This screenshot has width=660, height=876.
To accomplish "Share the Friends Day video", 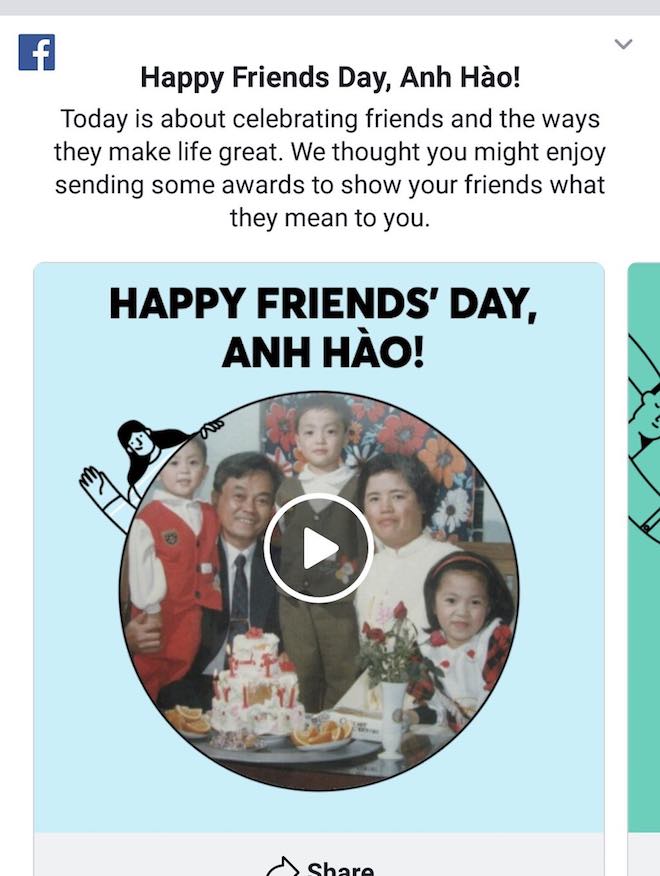I will point(320,865).
